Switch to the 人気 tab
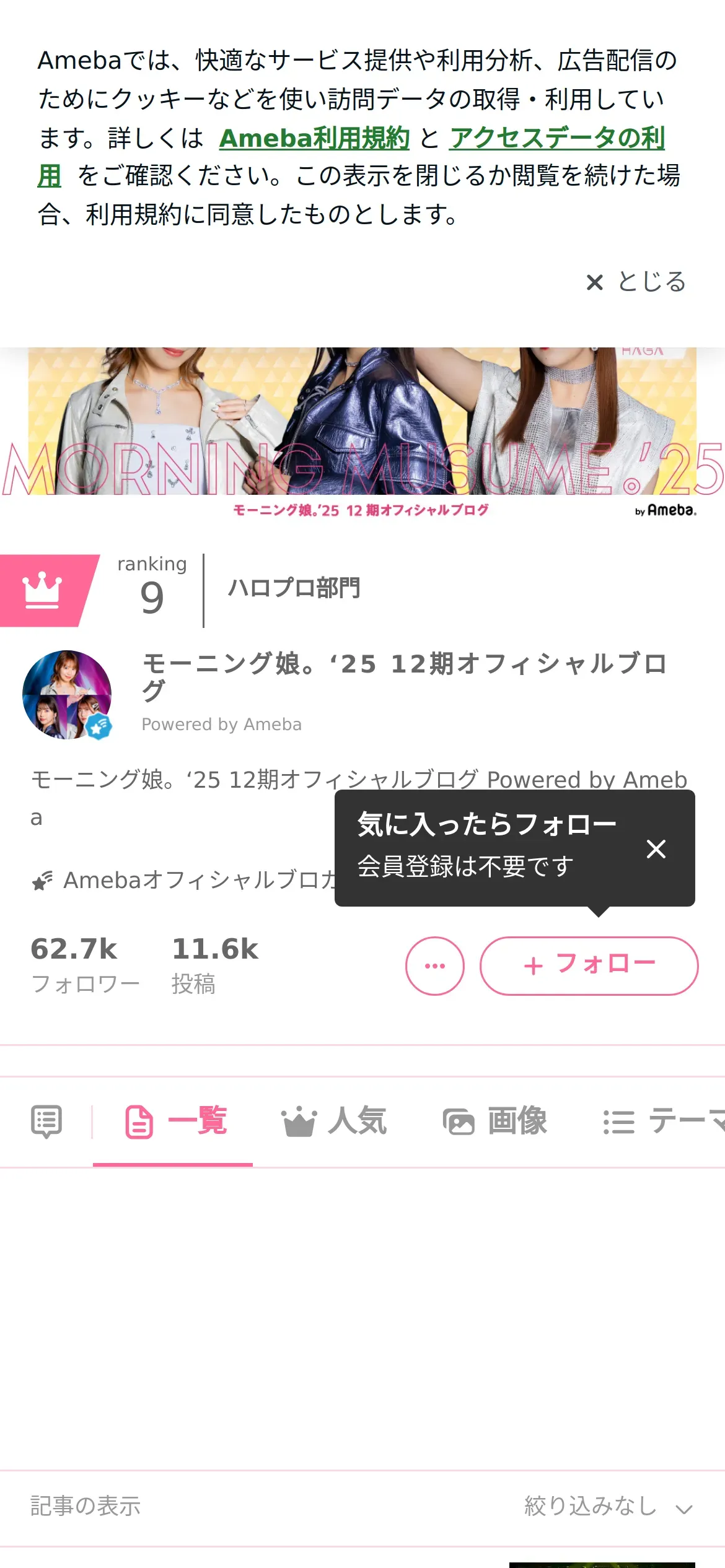 335,1121
